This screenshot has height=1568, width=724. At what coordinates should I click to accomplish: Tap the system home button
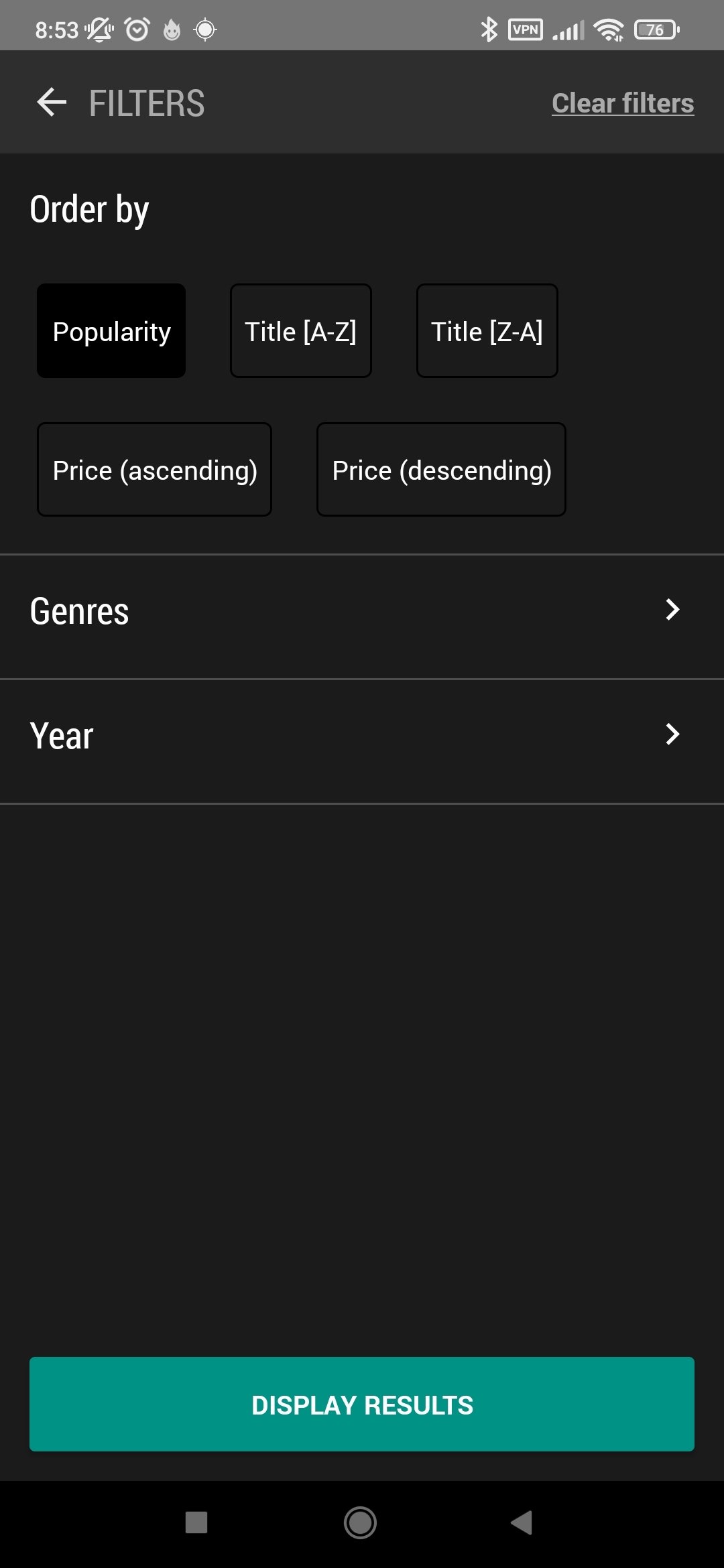point(360,1522)
